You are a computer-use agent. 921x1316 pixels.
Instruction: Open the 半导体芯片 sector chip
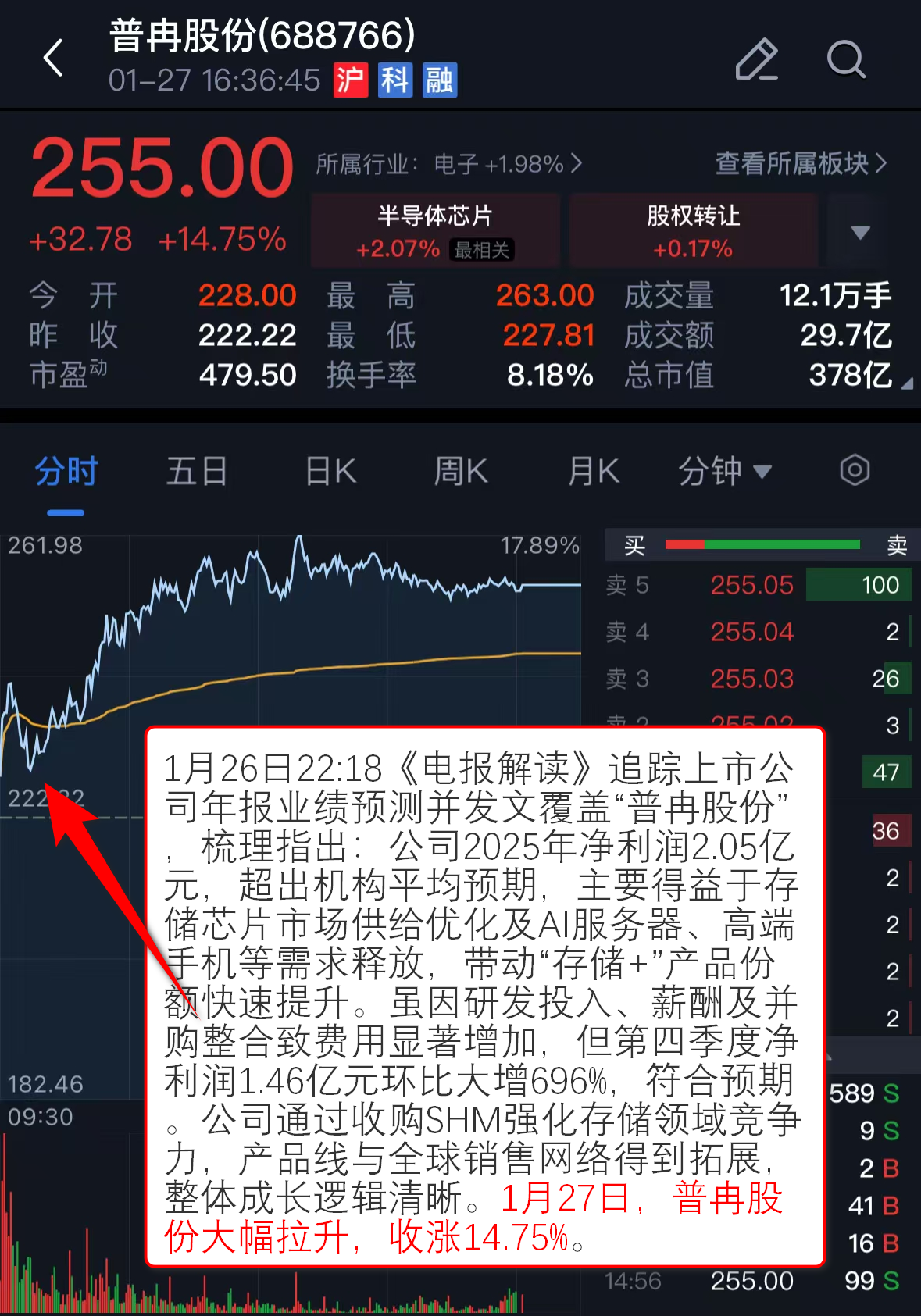coord(435,231)
